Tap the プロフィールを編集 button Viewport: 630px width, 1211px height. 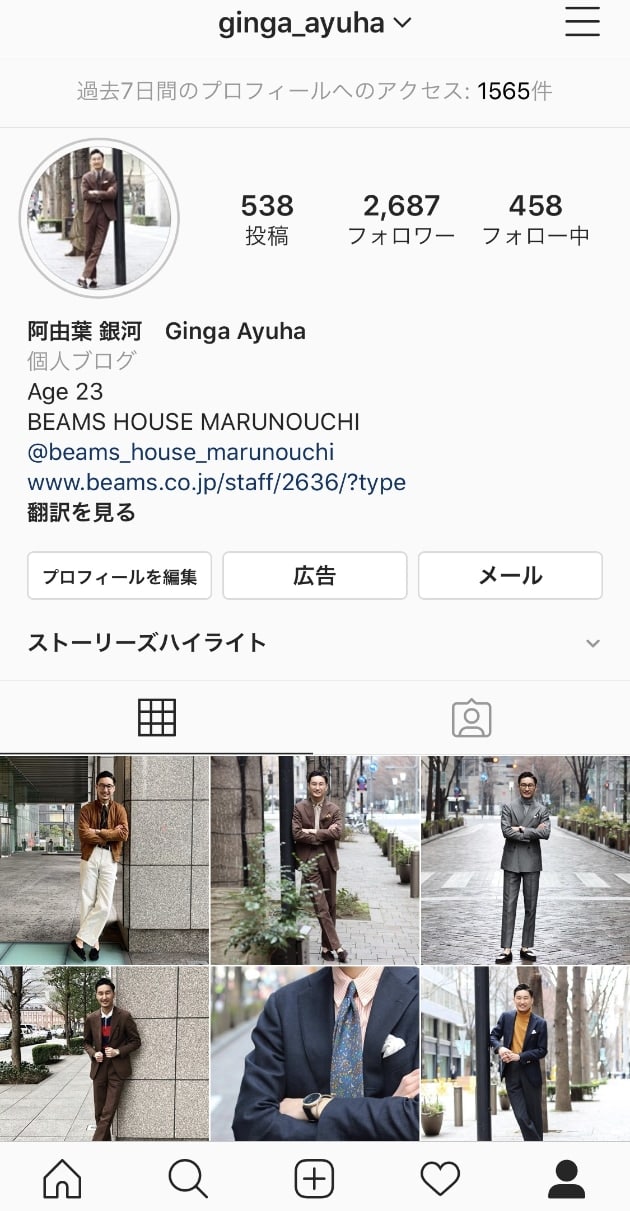[119, 576]
